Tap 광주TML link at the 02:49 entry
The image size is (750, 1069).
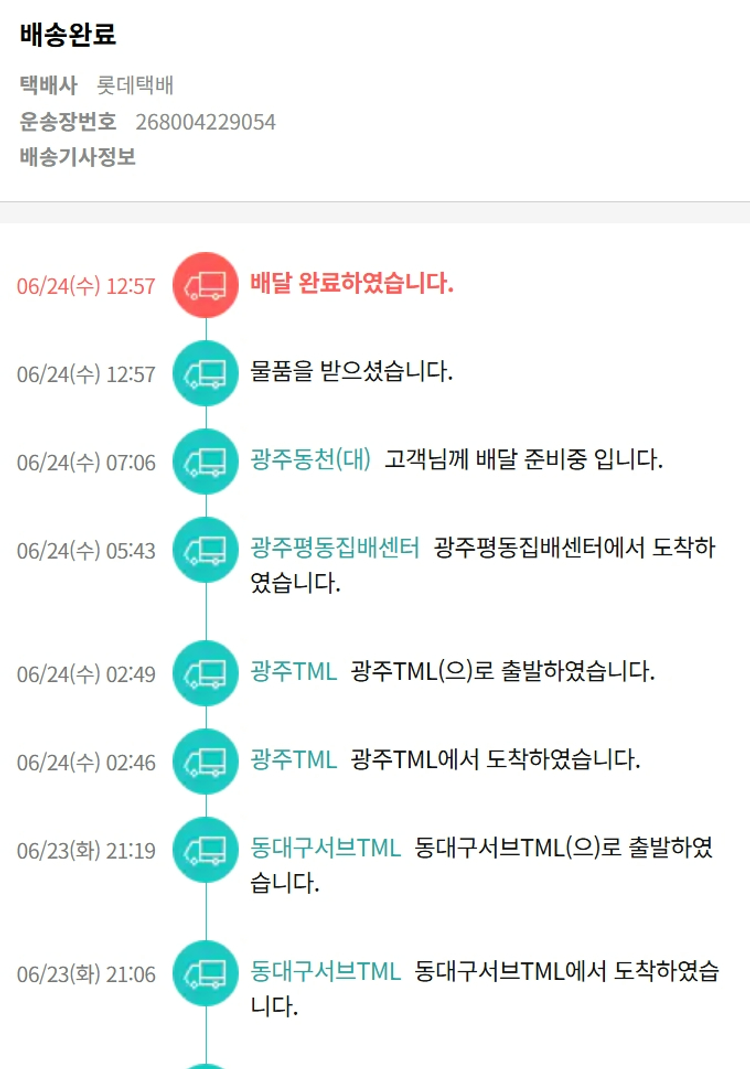tap(294, 671)
